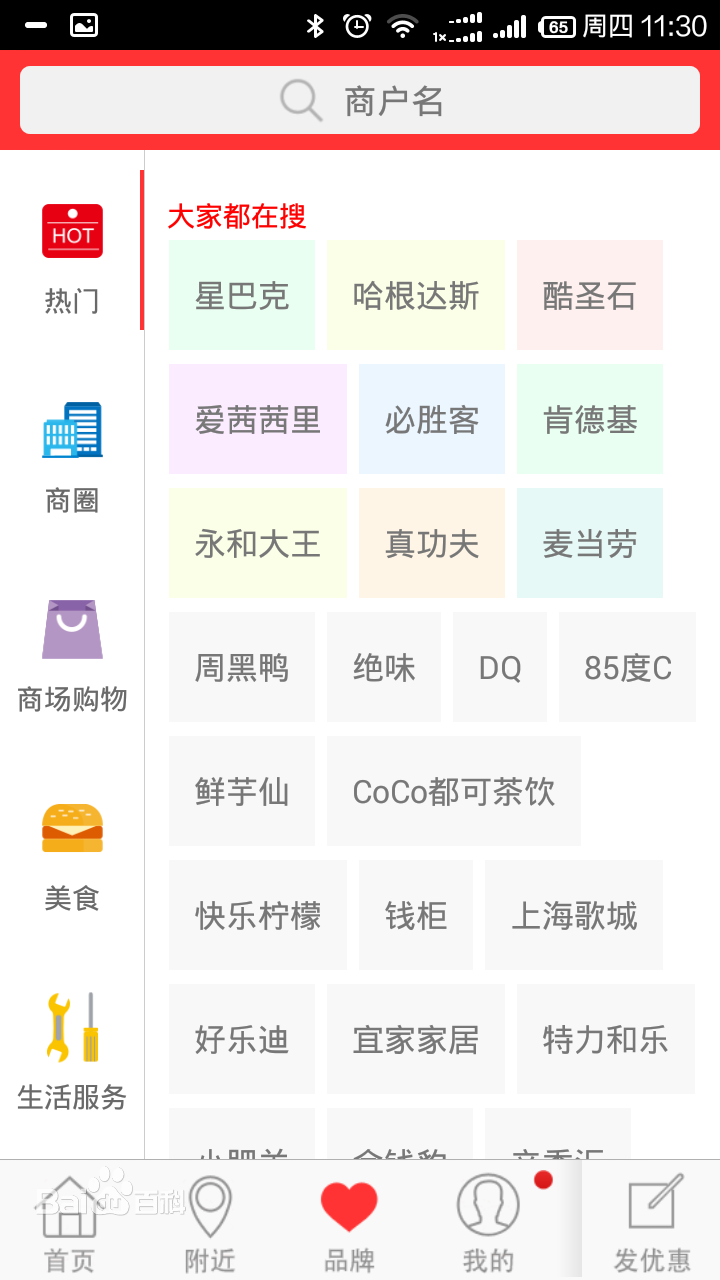Open the 商圈 buildings icon in sidebar
720x1280 pixels.
(72, 430)
